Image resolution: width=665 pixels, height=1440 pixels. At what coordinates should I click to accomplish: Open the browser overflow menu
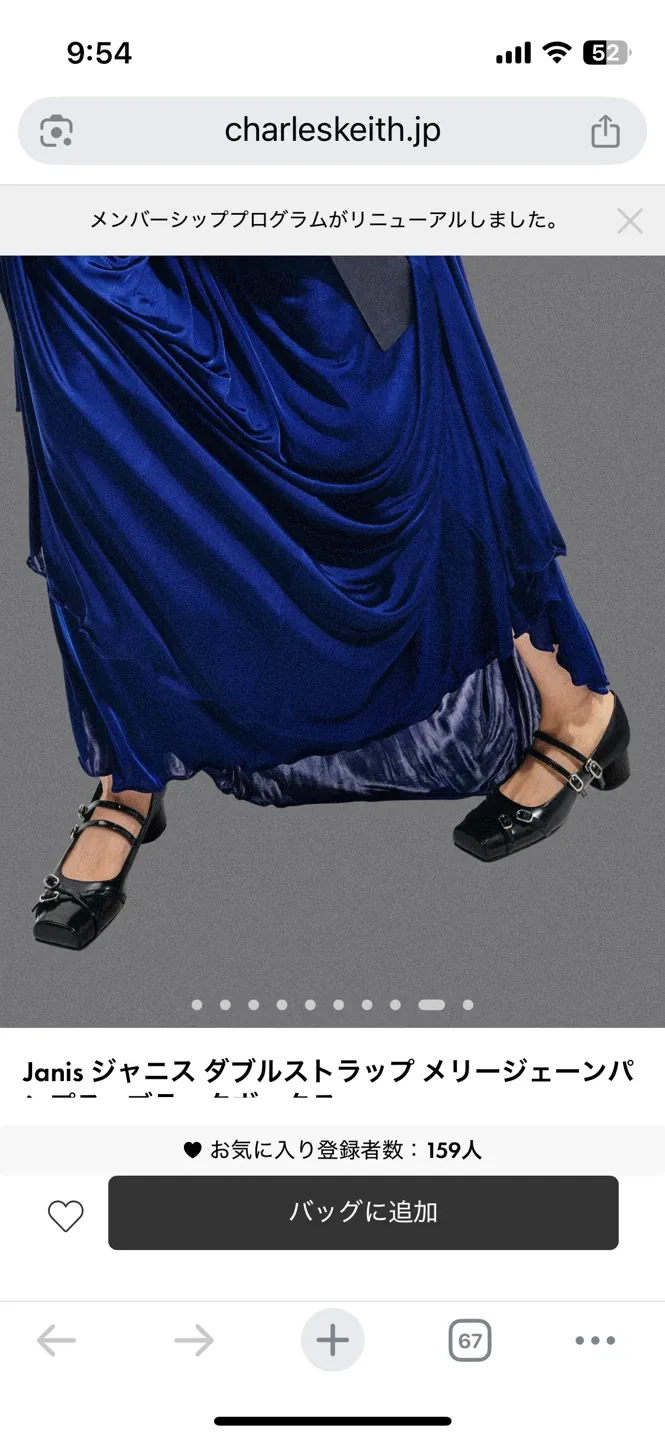tap(595, 1340)
